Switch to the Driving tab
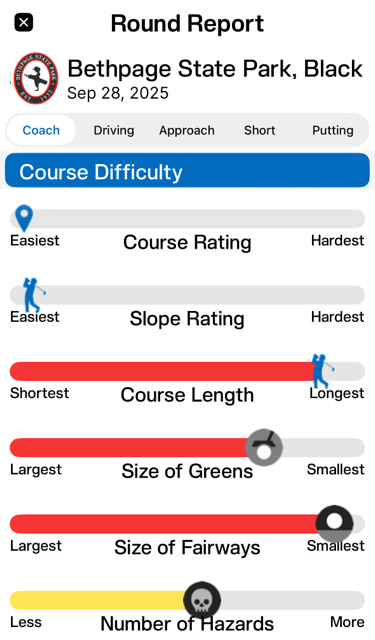 (x=114, y=130)
